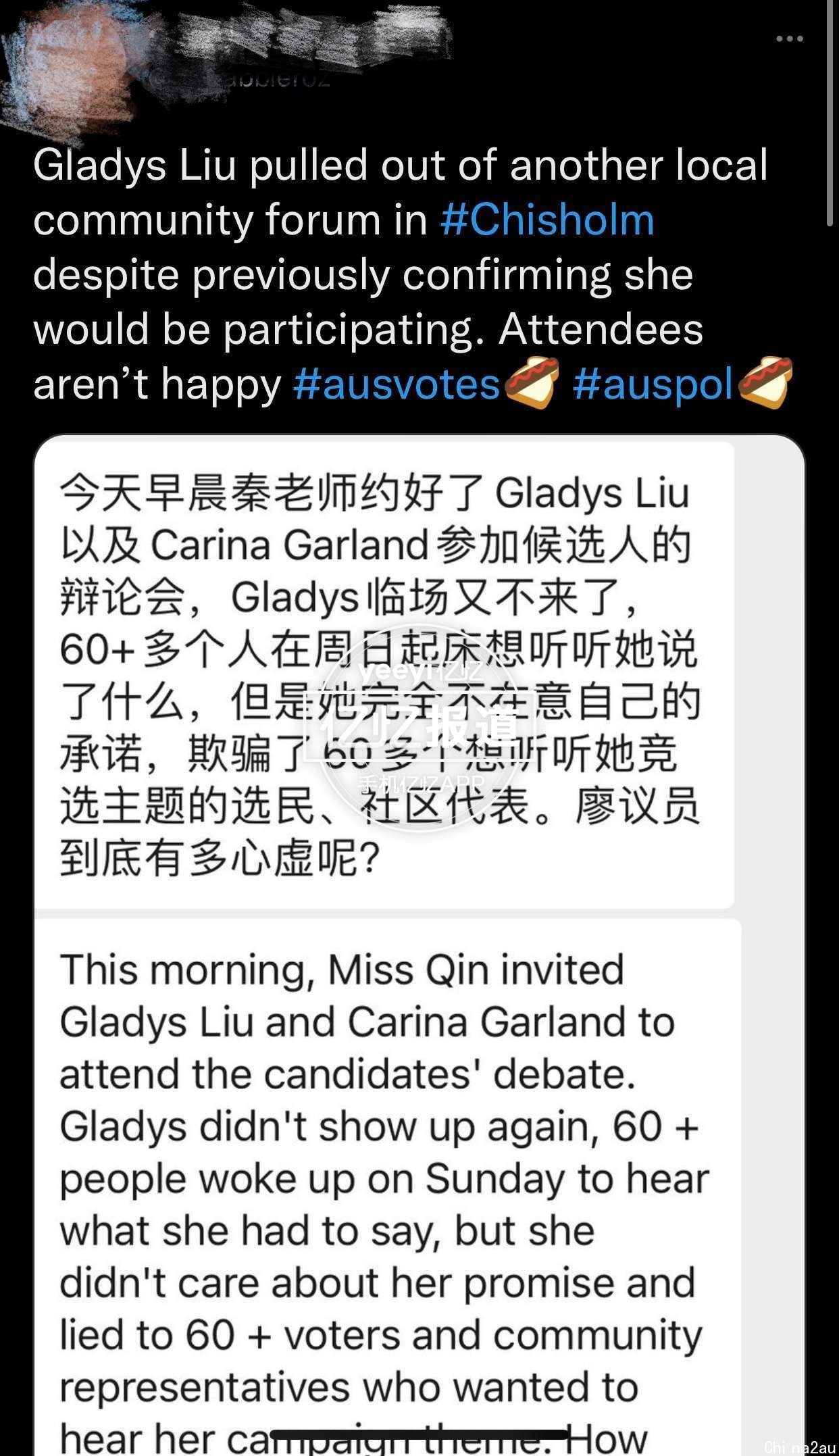Expand the attached image of the translated message
The image size is (839, 1456).
419,946
